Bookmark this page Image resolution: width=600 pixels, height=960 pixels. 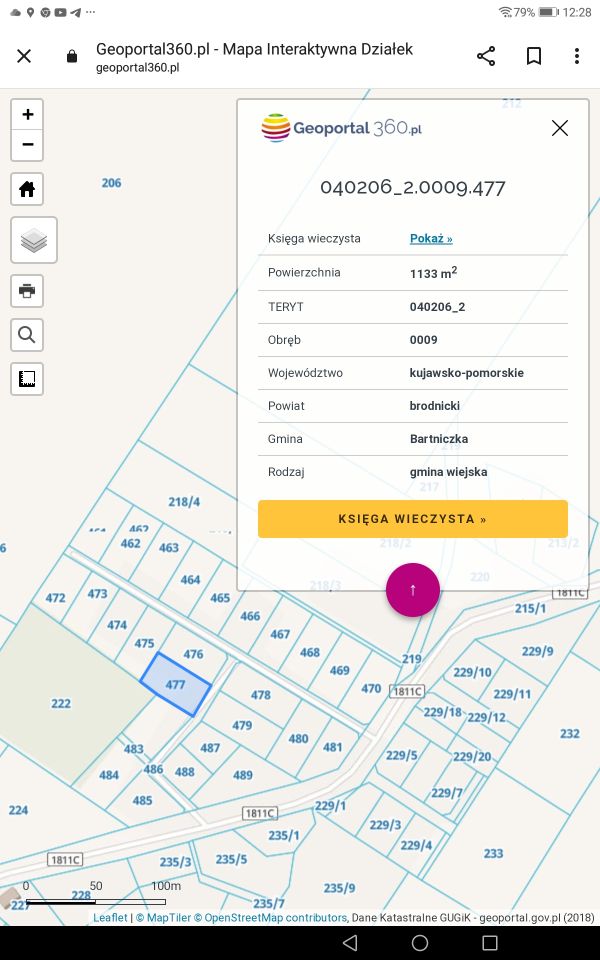[534, 56]
